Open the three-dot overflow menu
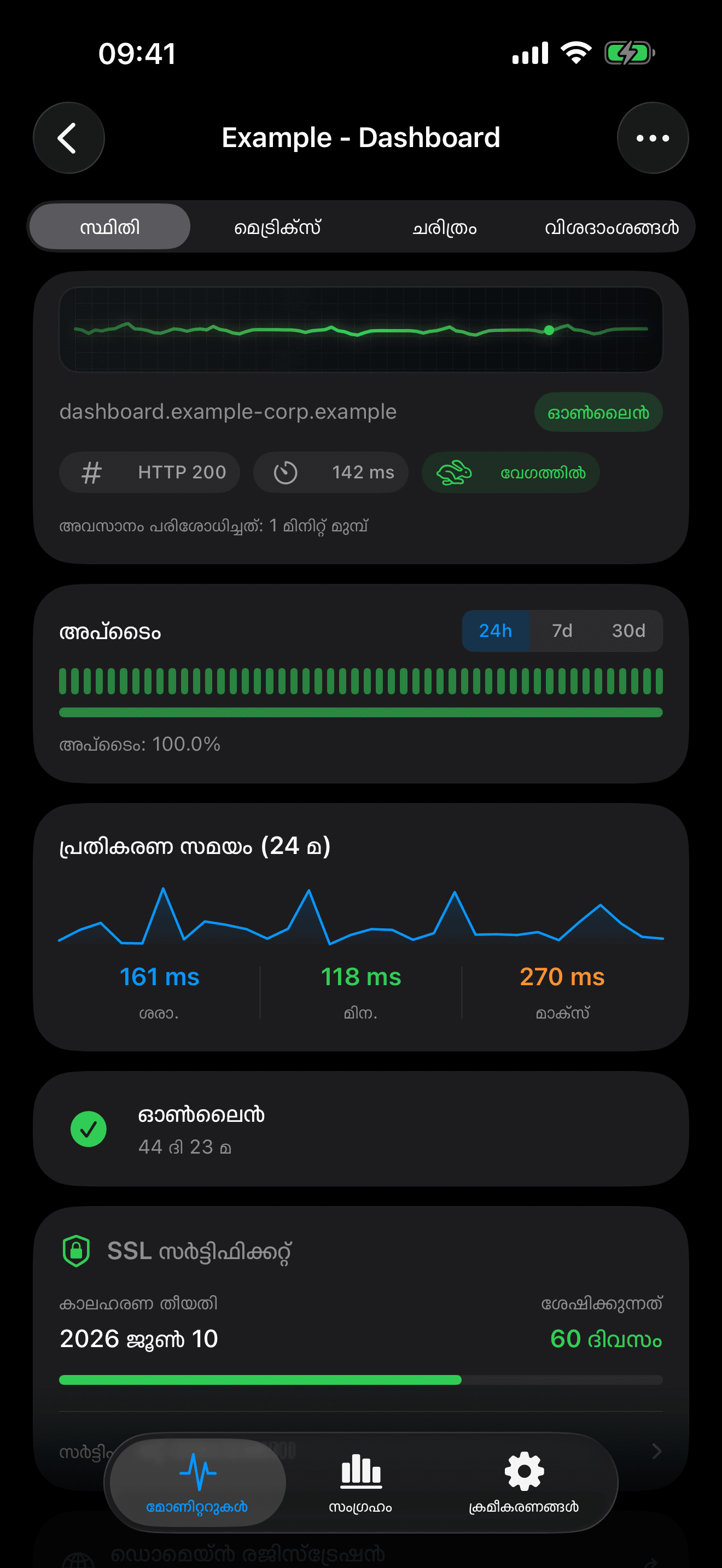Viewport: 722px width, 1568px height. click(652, 138)
